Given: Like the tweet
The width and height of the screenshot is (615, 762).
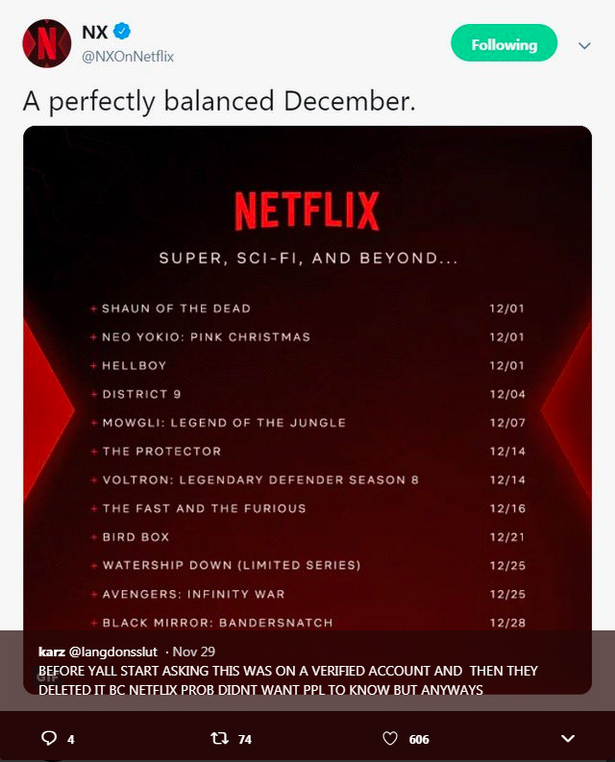Looking at the screenshot, I should point(392,738).
